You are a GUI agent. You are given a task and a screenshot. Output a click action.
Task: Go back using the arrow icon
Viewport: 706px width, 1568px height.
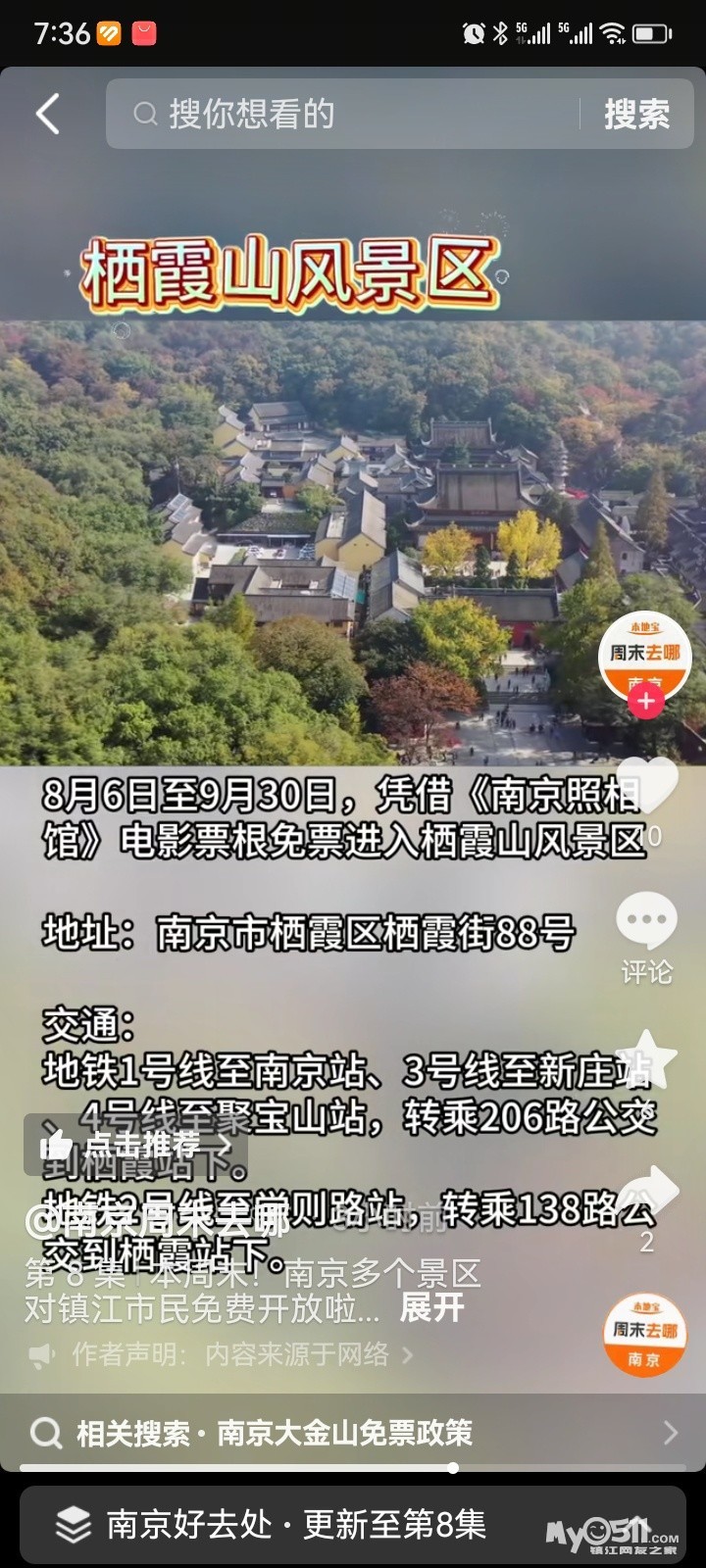48,114
